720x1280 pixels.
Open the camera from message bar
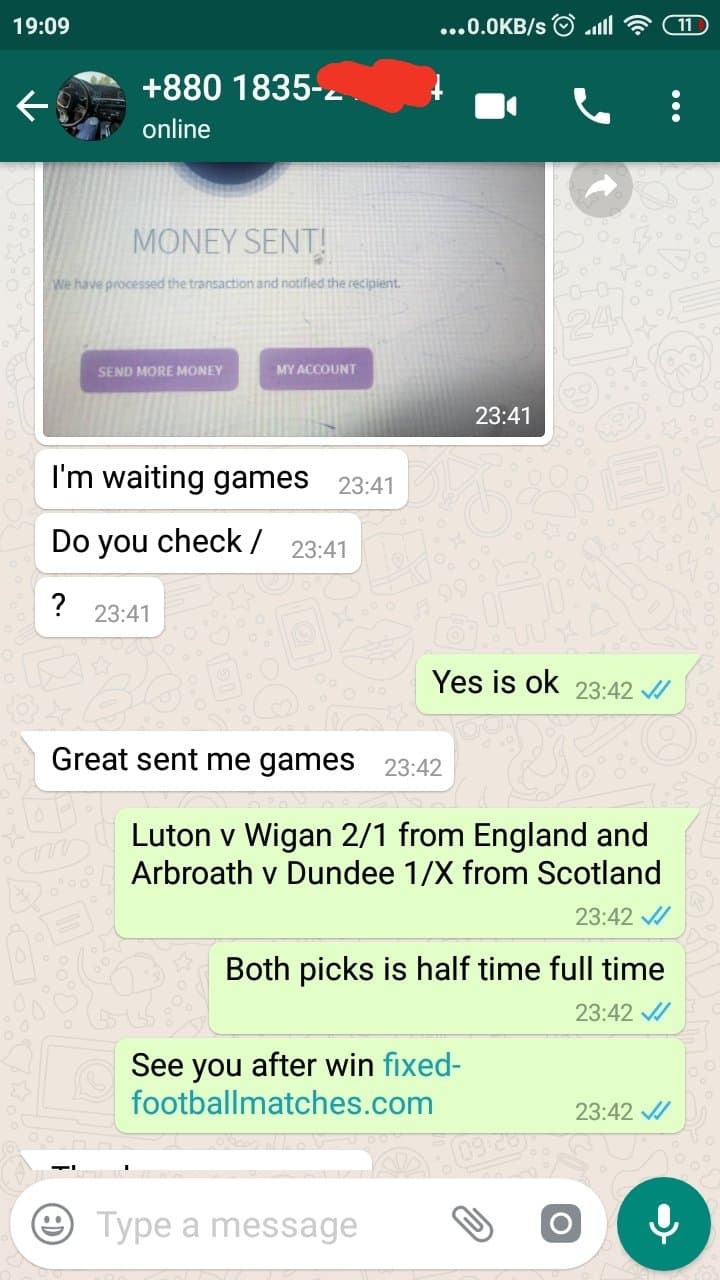pyautogui.click(x=559, y=1223)
